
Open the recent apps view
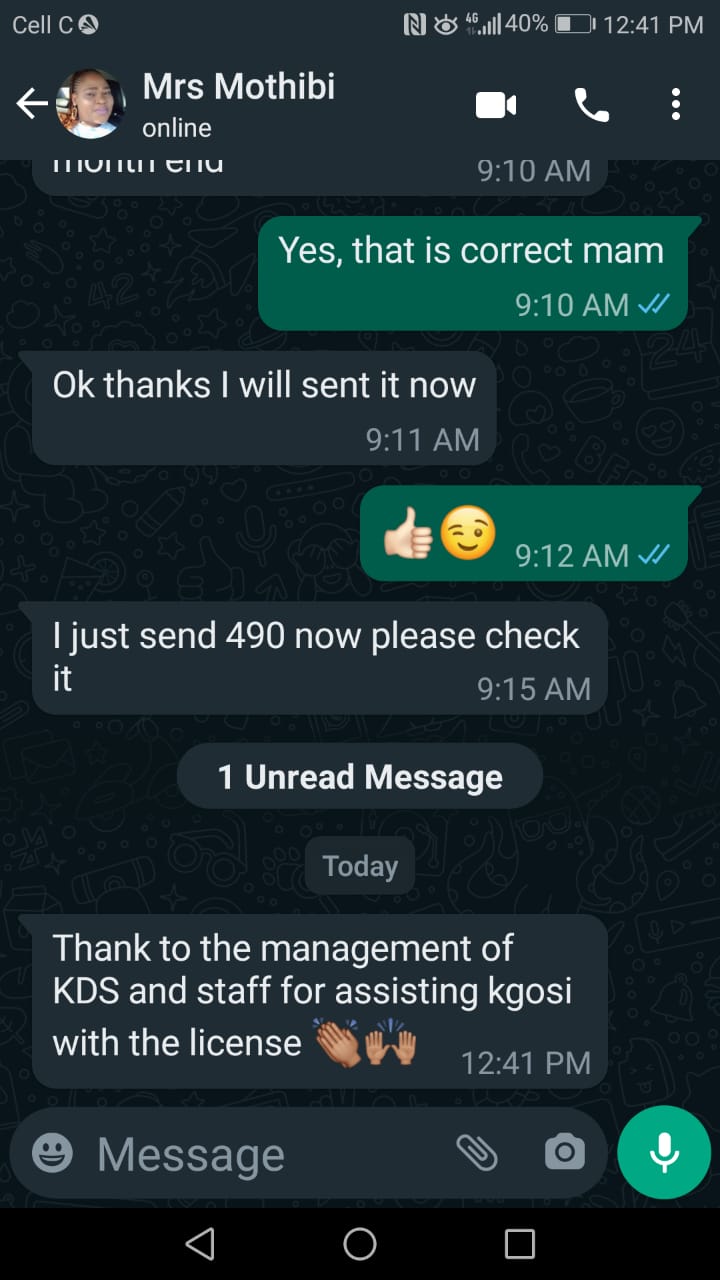tap(520, 1244)
